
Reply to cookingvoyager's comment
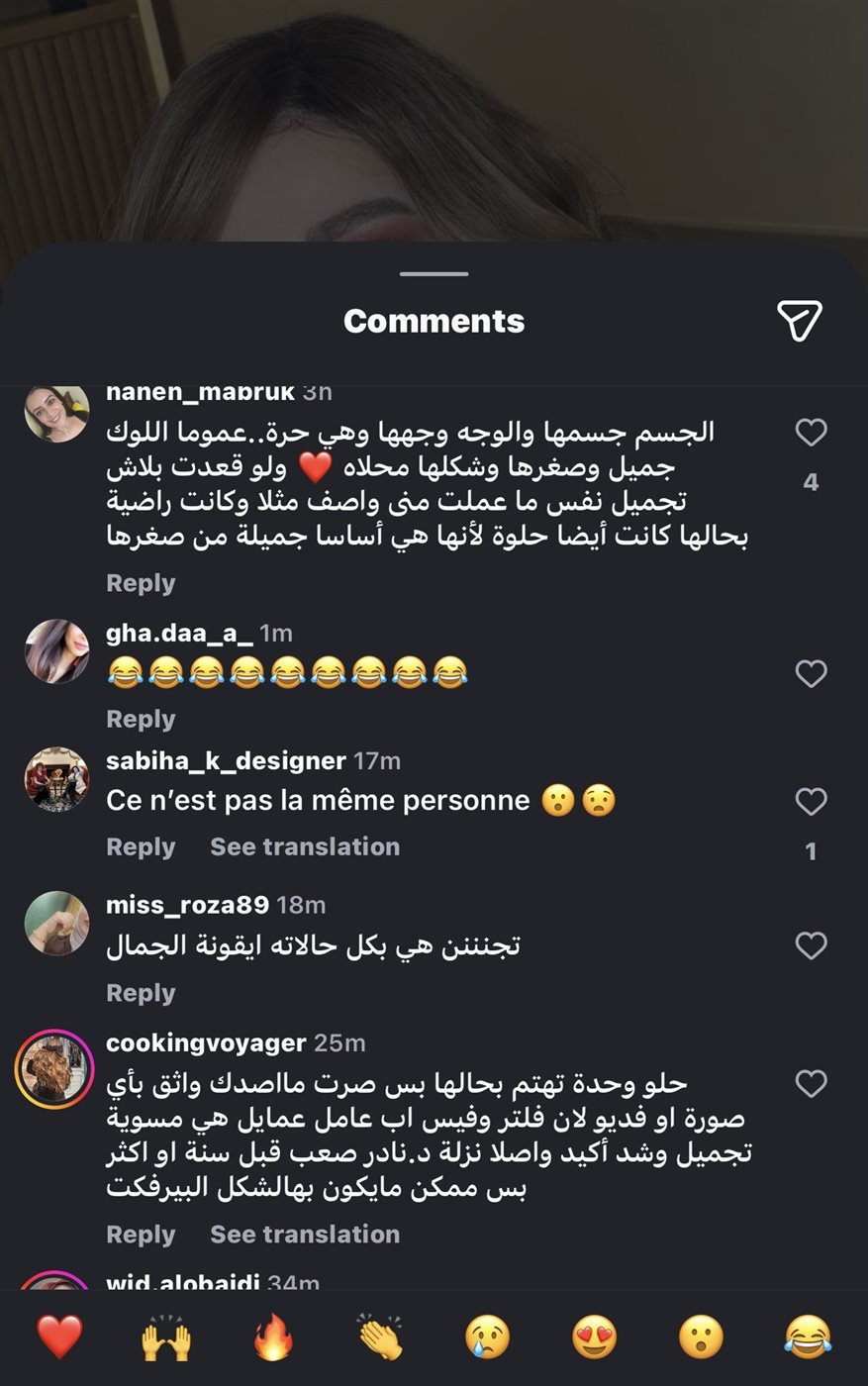[x=141, y=1235]
